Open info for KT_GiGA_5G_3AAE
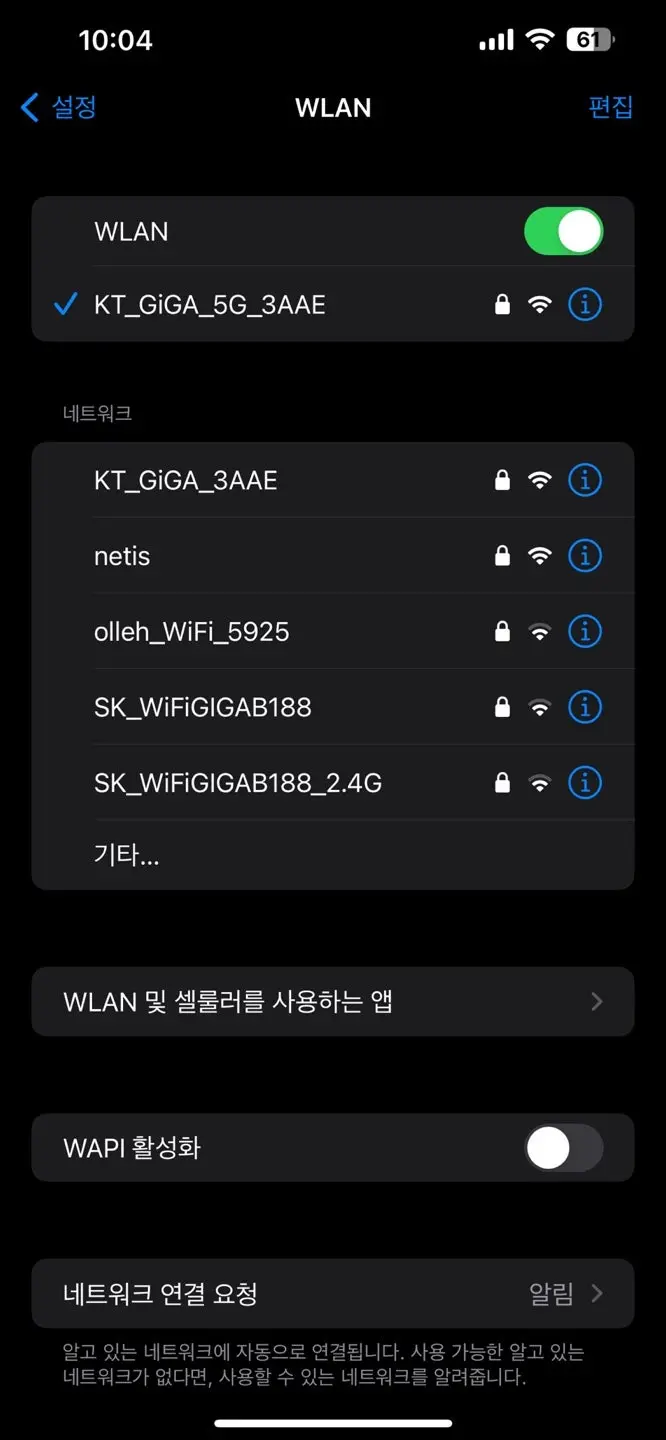The height and width of the screenshot is (1440, 666). pos(585,305)
